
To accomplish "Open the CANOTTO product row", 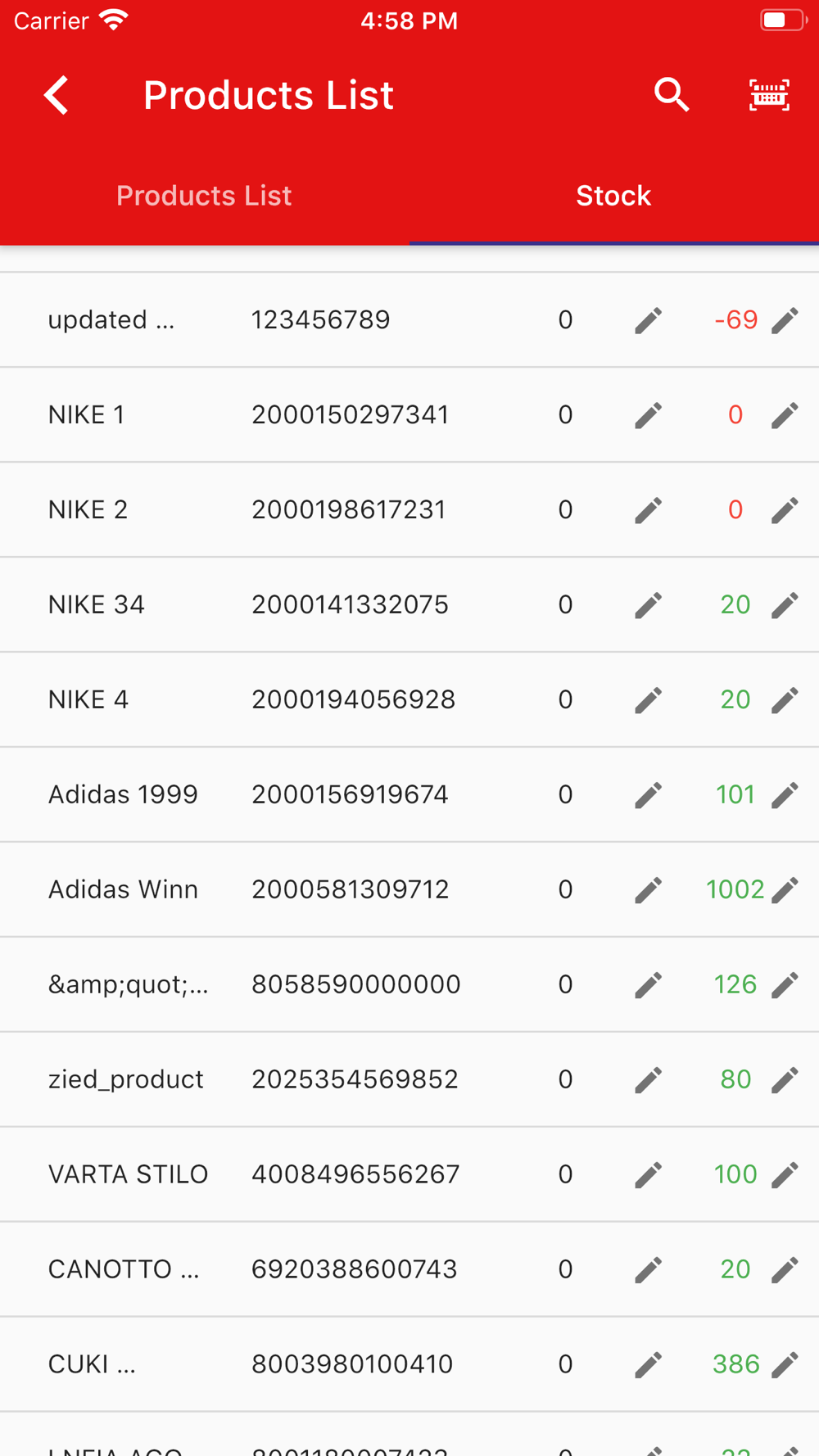I will click(x=409, y=1270).
